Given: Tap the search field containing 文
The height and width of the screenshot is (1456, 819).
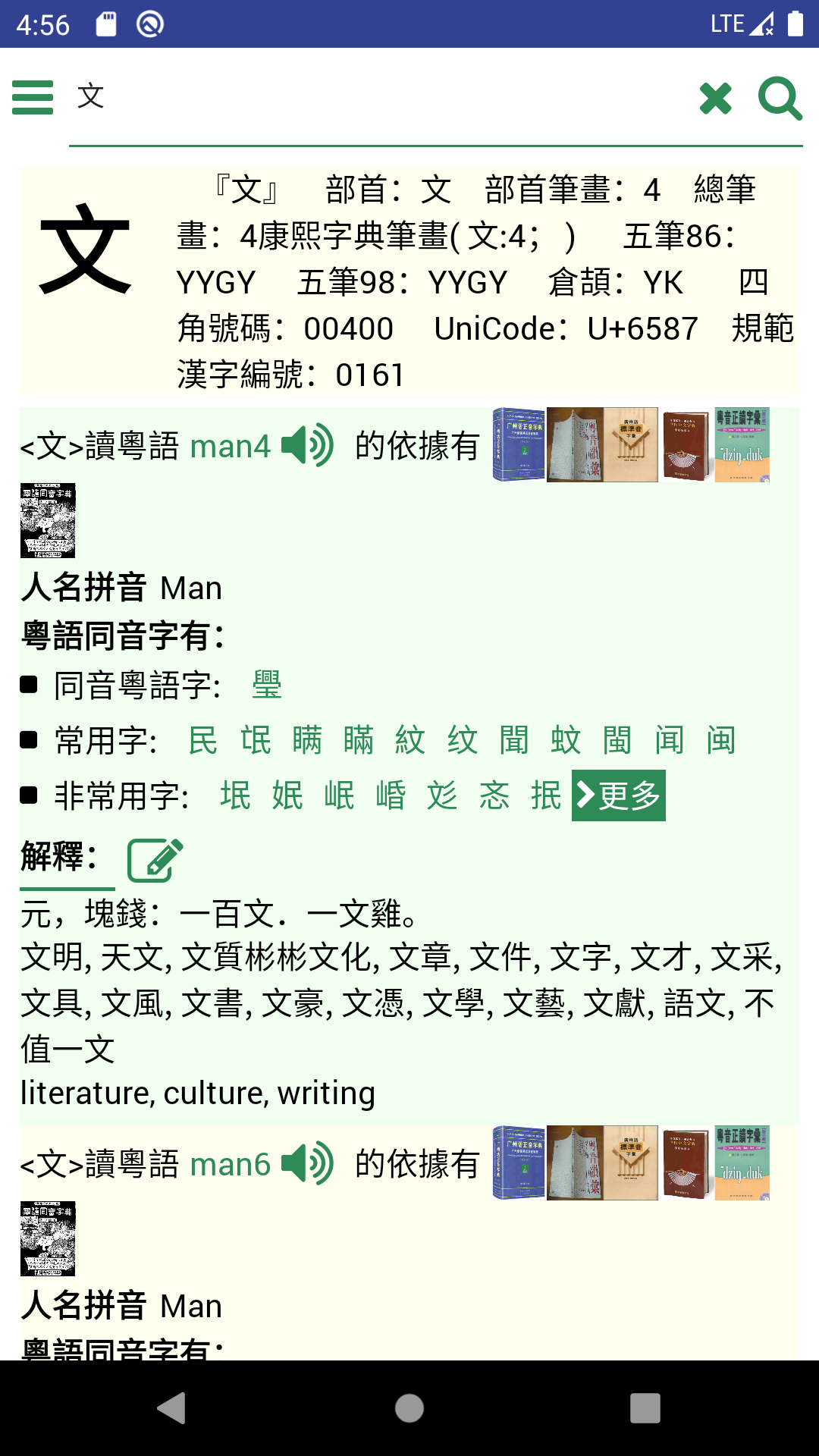Looking at the screenshot, I should (x=379, y=97).
